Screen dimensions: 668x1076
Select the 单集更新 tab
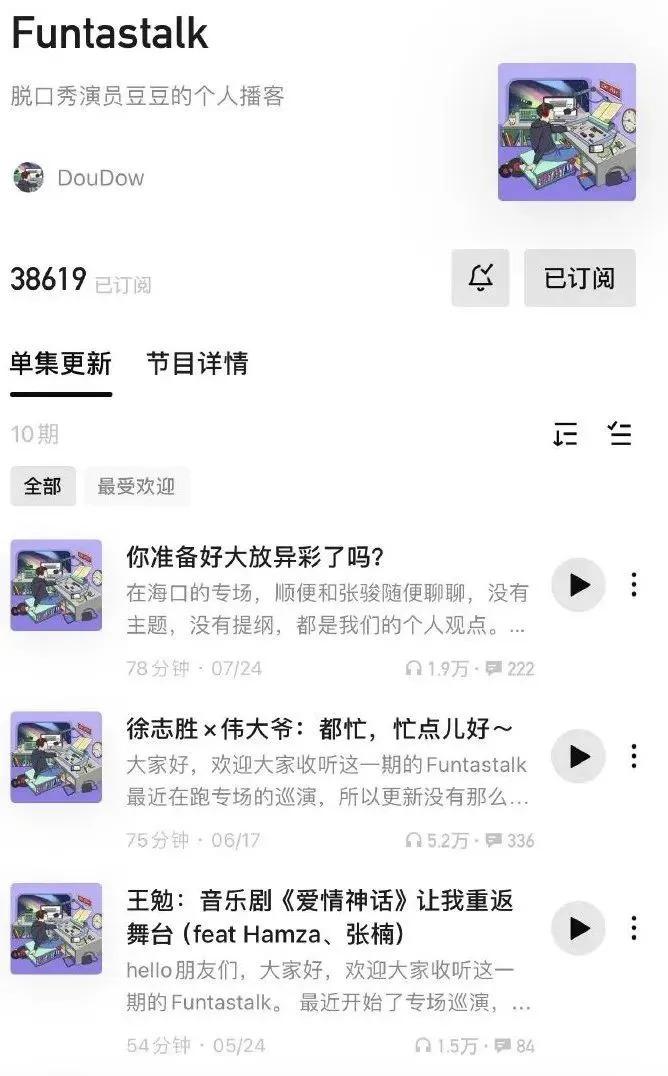click(x=61, y=363)
